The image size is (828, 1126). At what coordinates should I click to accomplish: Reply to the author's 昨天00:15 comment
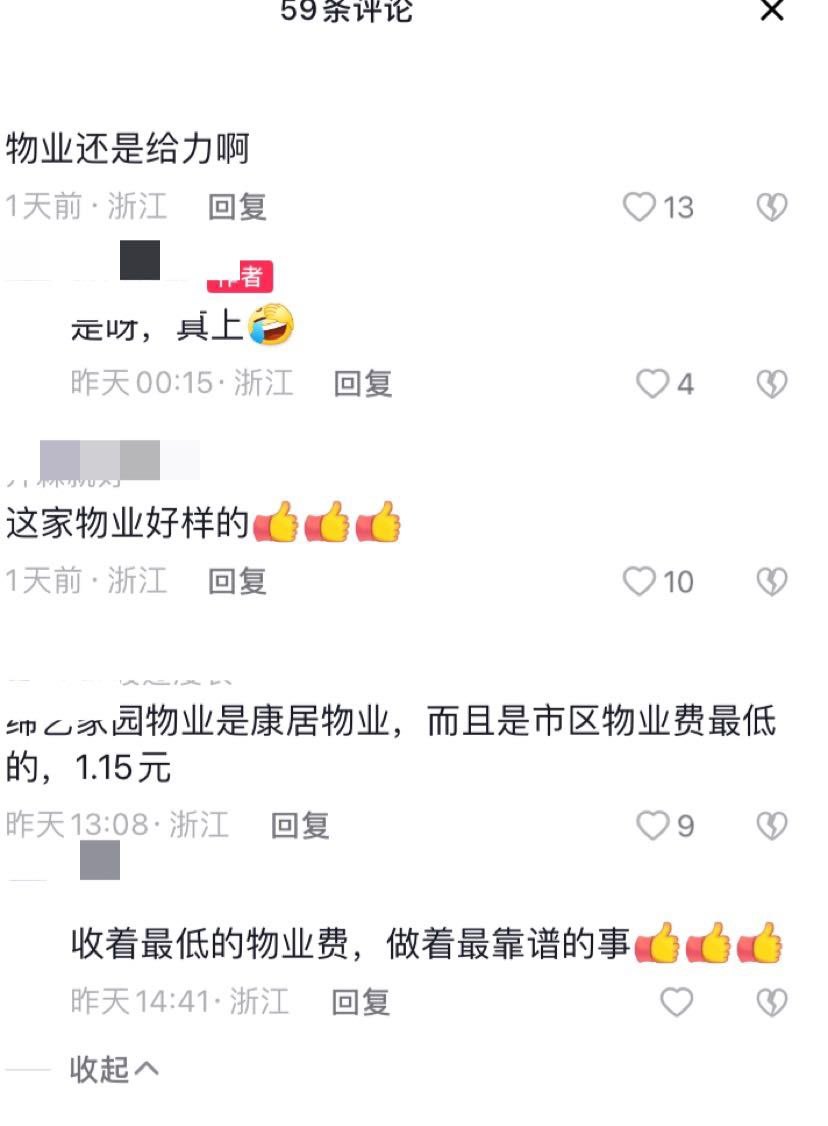[x=362, y=383]
